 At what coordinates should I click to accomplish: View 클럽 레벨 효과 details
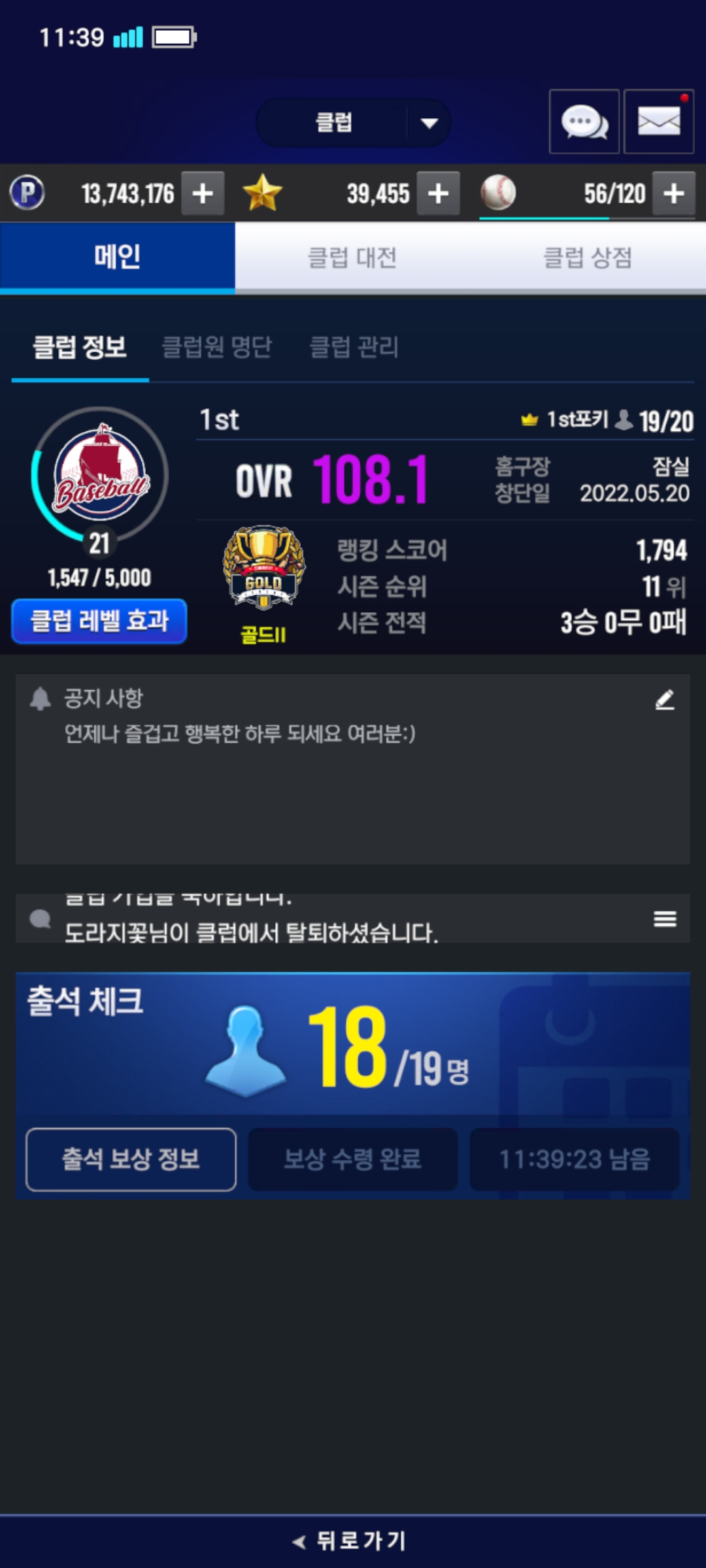(99, 621)
